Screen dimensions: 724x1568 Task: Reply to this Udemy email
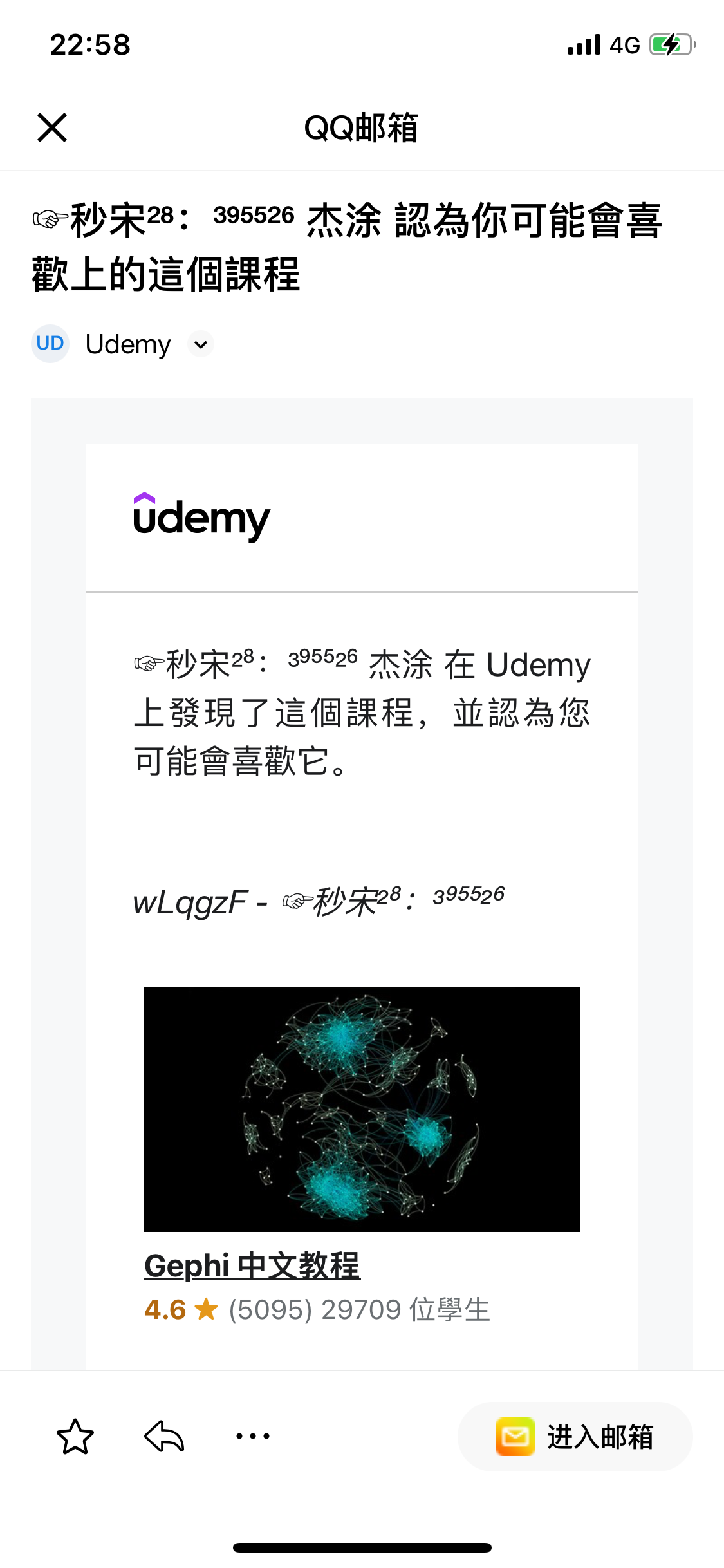click(x=165, y=1436)
